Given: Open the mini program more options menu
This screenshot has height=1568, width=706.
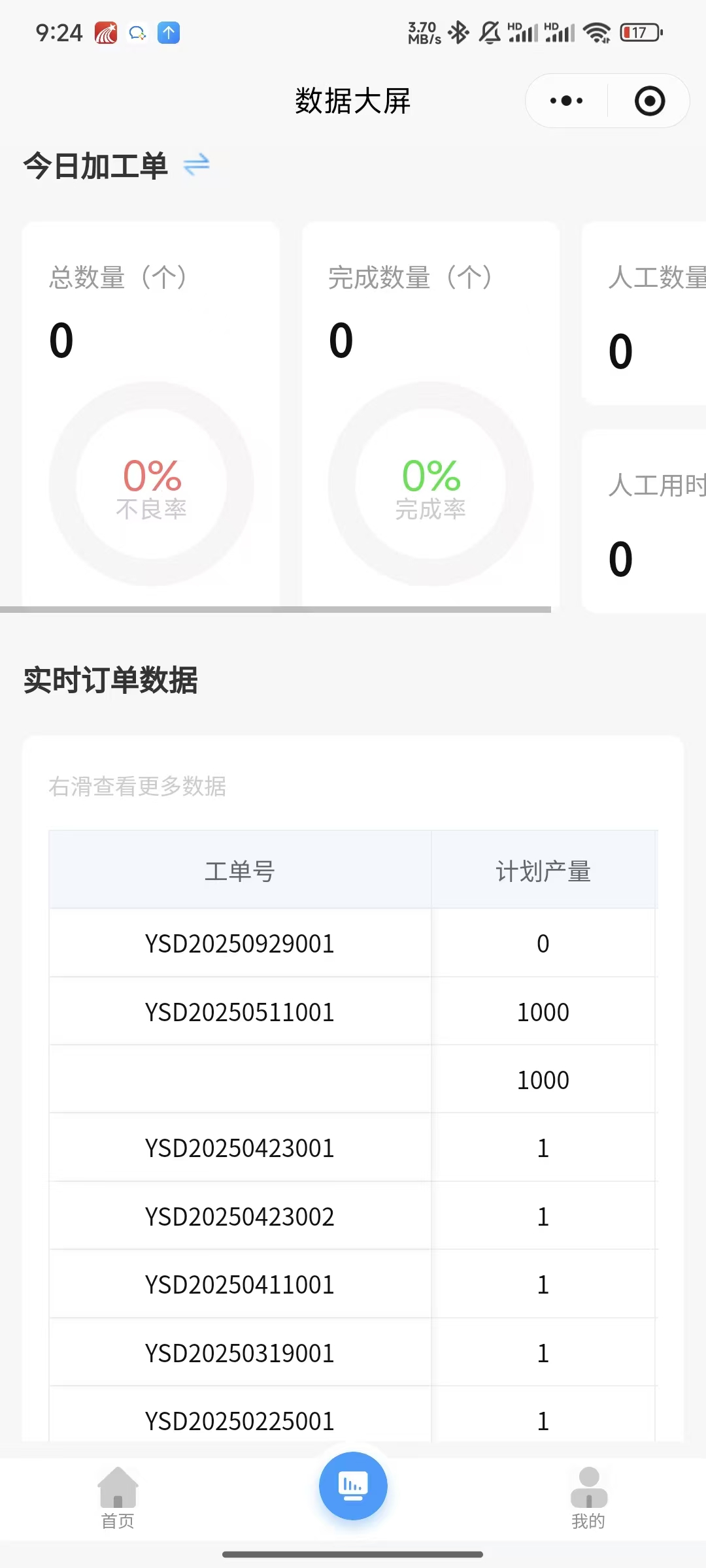Looking at the screenshot, I should 566,101.
